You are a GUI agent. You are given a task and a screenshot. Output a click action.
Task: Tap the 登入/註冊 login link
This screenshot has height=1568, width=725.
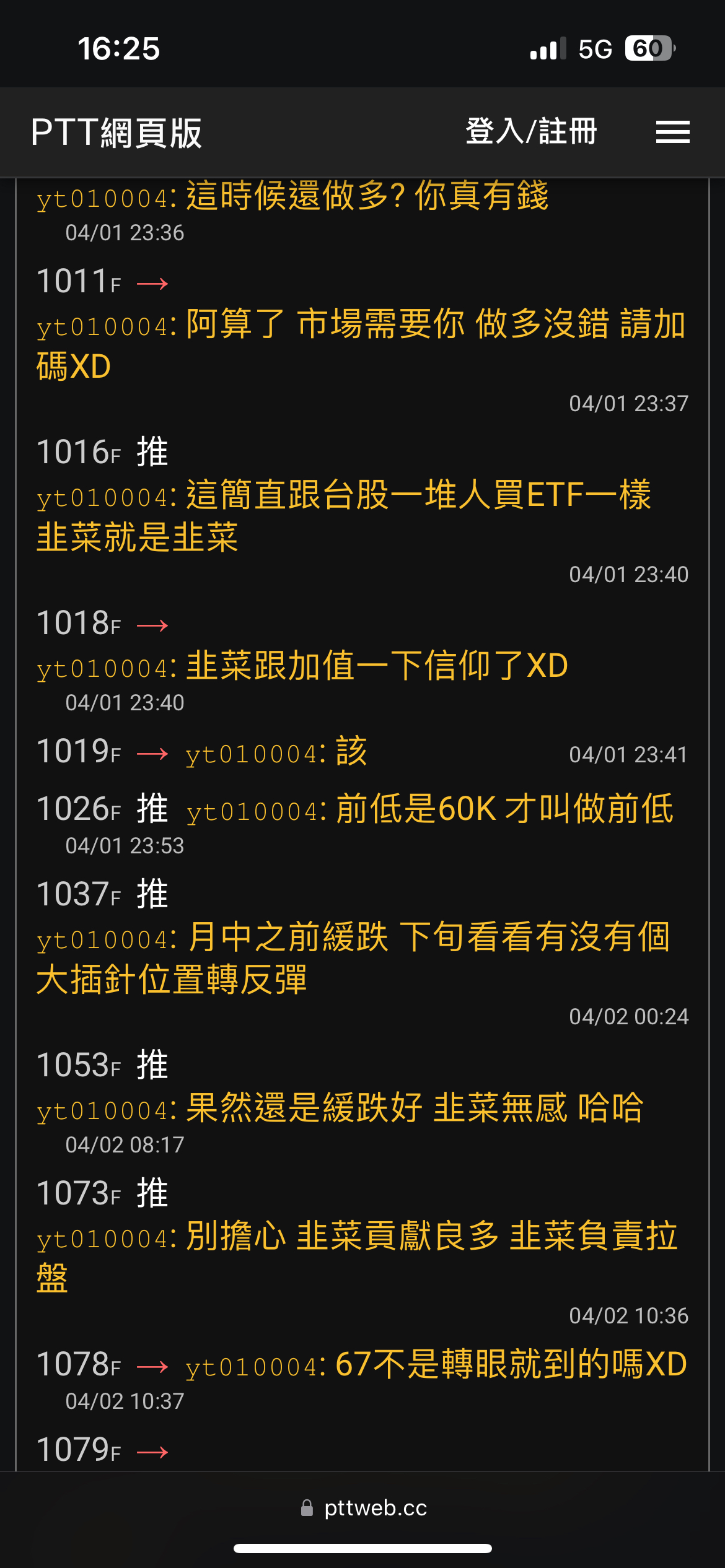click(x=531, y=132)
